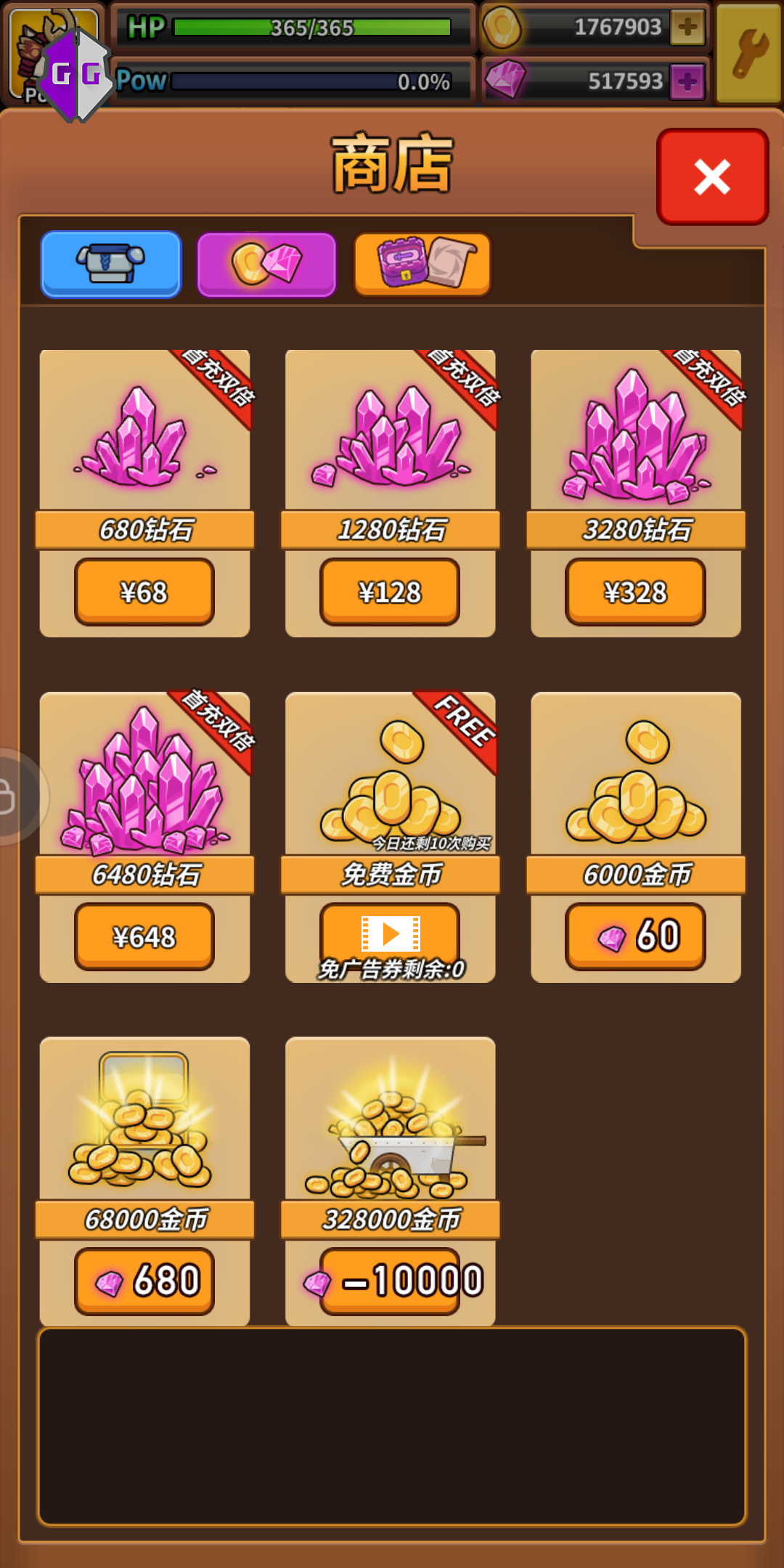Viewport: 784px width, 1568px height.
Task: Buy 6000 gold for 60 diamonds
Action: tap(635, 936)
